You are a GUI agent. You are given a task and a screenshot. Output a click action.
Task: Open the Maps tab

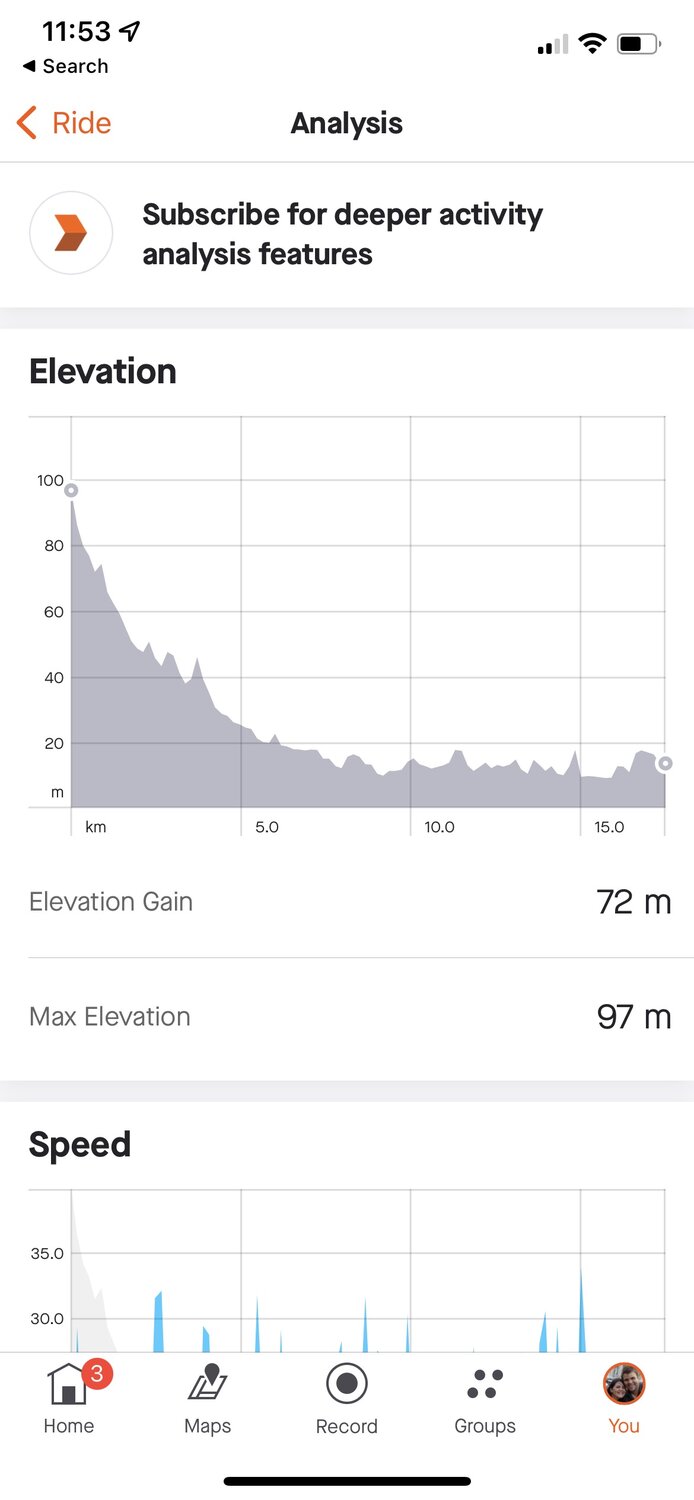[x=208, y=1398]
